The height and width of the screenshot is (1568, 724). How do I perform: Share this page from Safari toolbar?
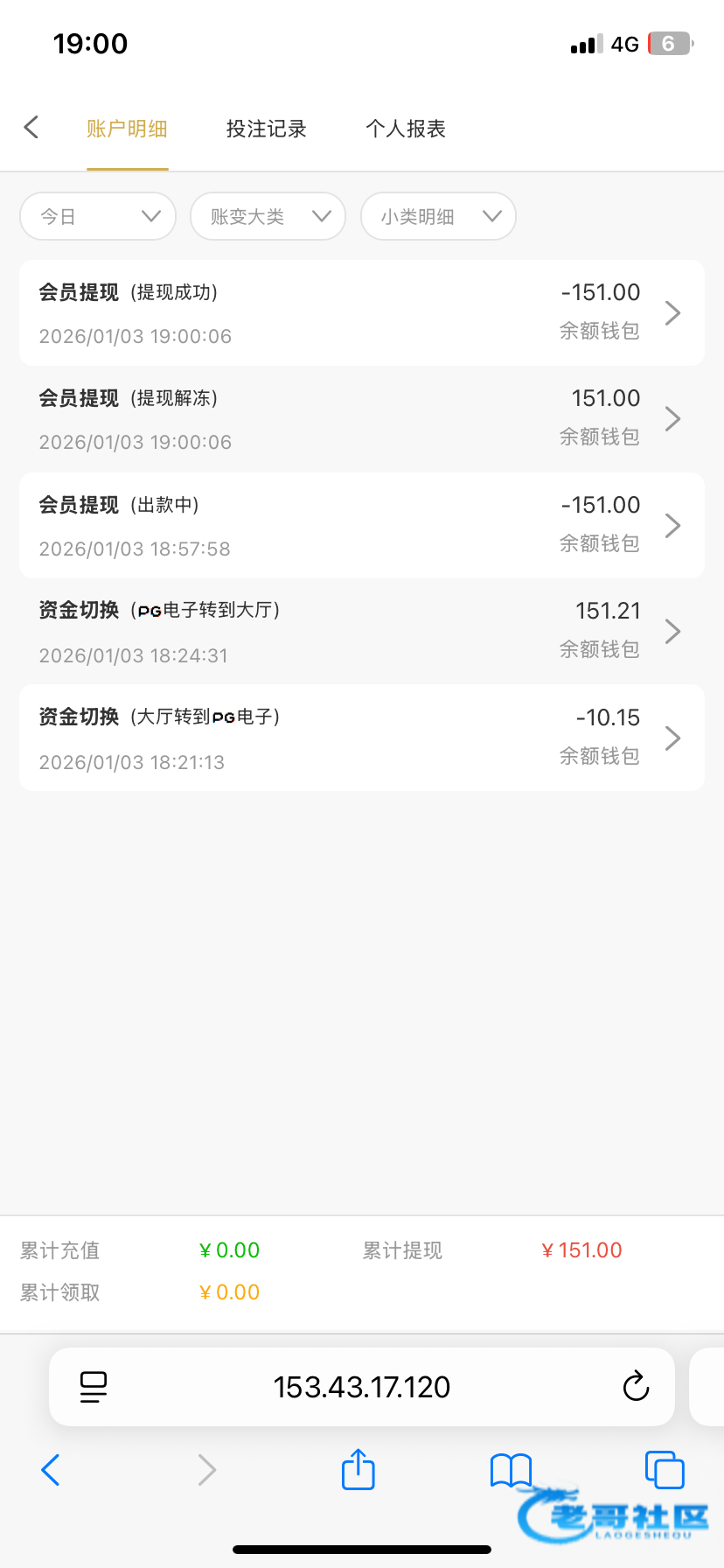click(358, 1470)
